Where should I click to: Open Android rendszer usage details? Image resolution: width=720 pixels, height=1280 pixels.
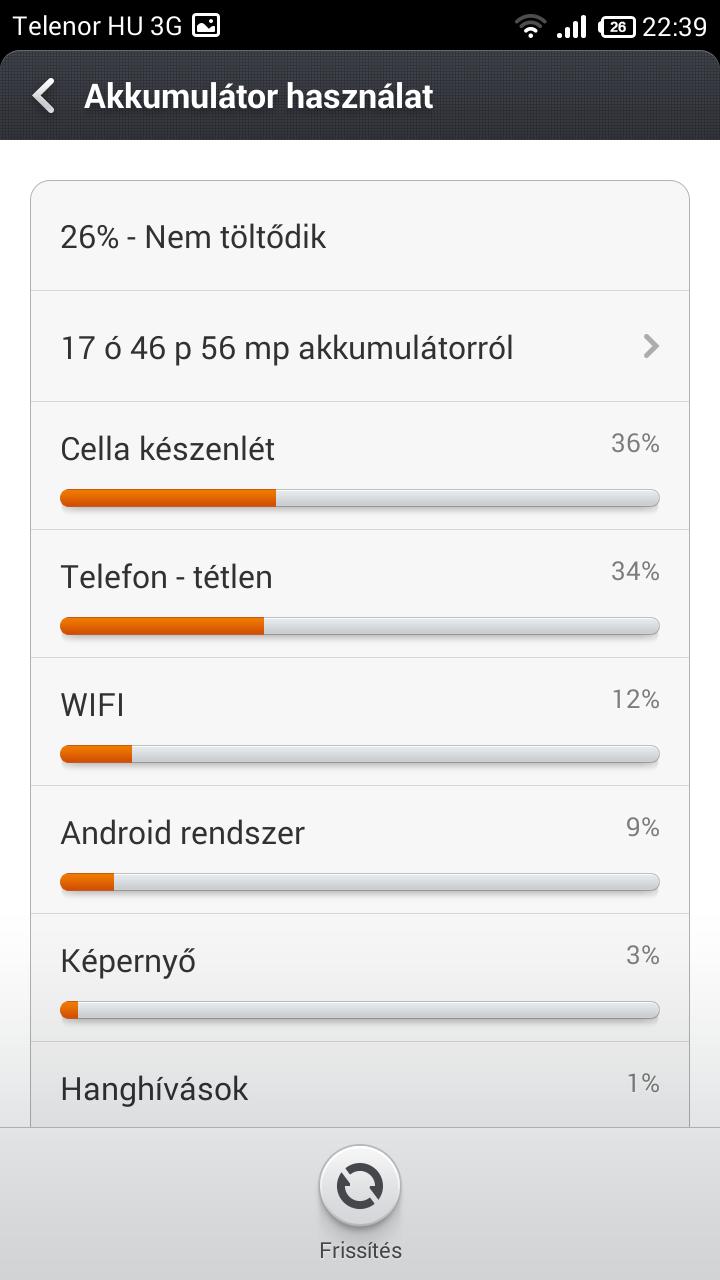[x=360, y=849]
